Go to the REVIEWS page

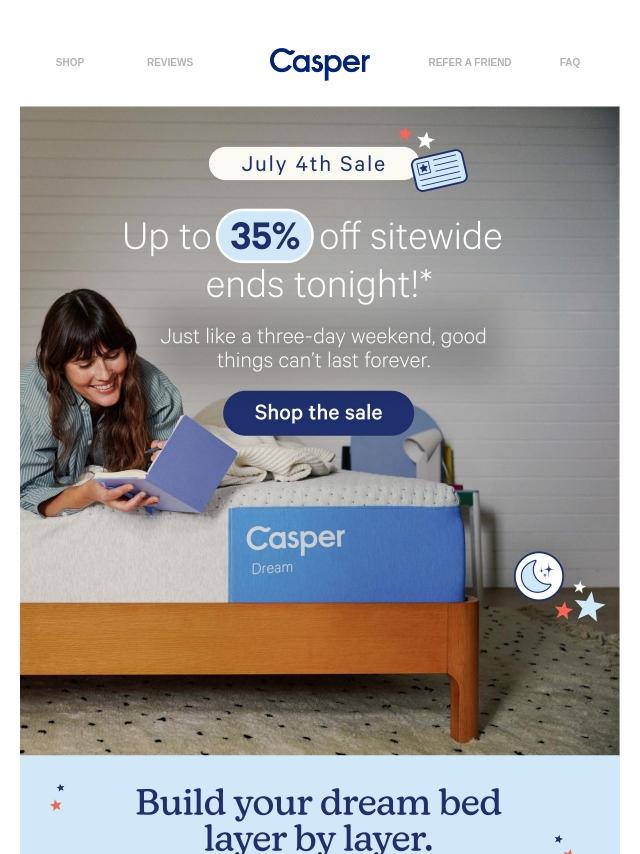170,62
